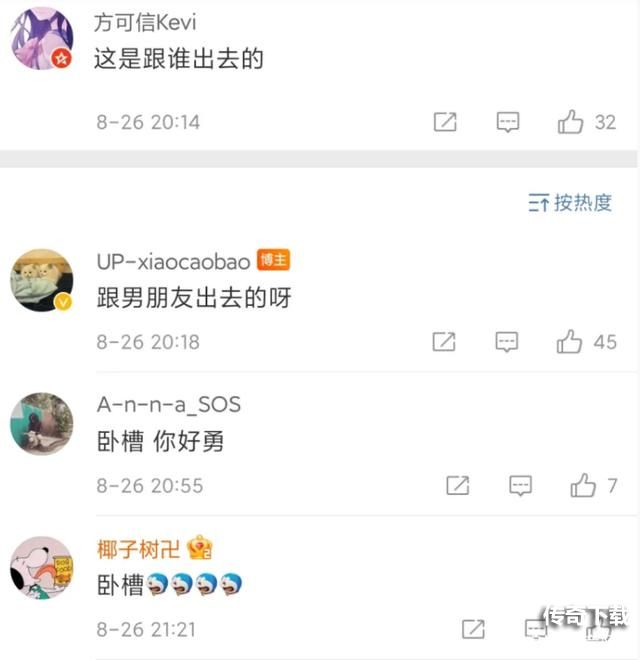
Task: Open the UP-xiaocaobao username
Action: tap(173, 261)
